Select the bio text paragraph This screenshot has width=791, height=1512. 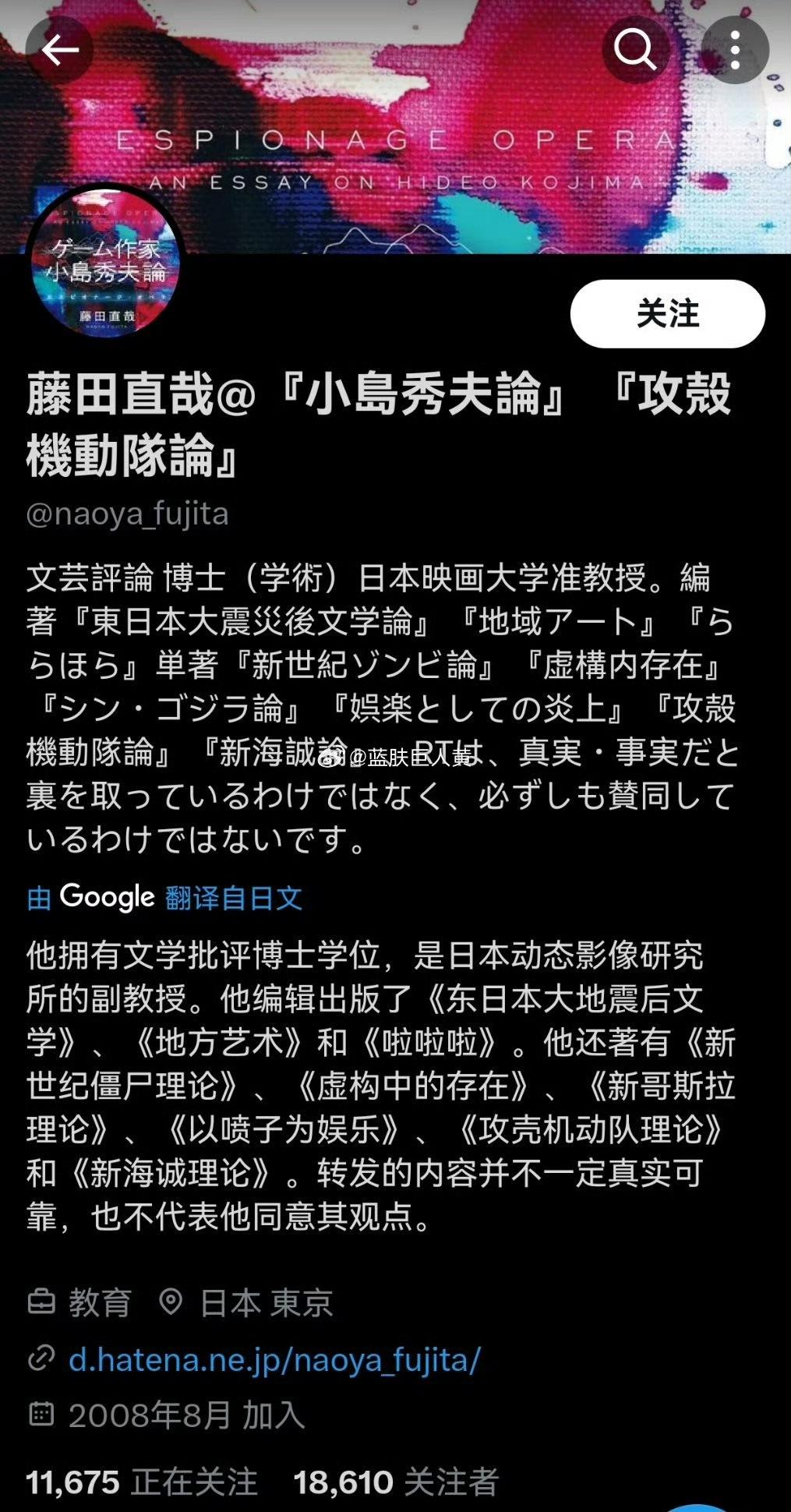[382, 701]
